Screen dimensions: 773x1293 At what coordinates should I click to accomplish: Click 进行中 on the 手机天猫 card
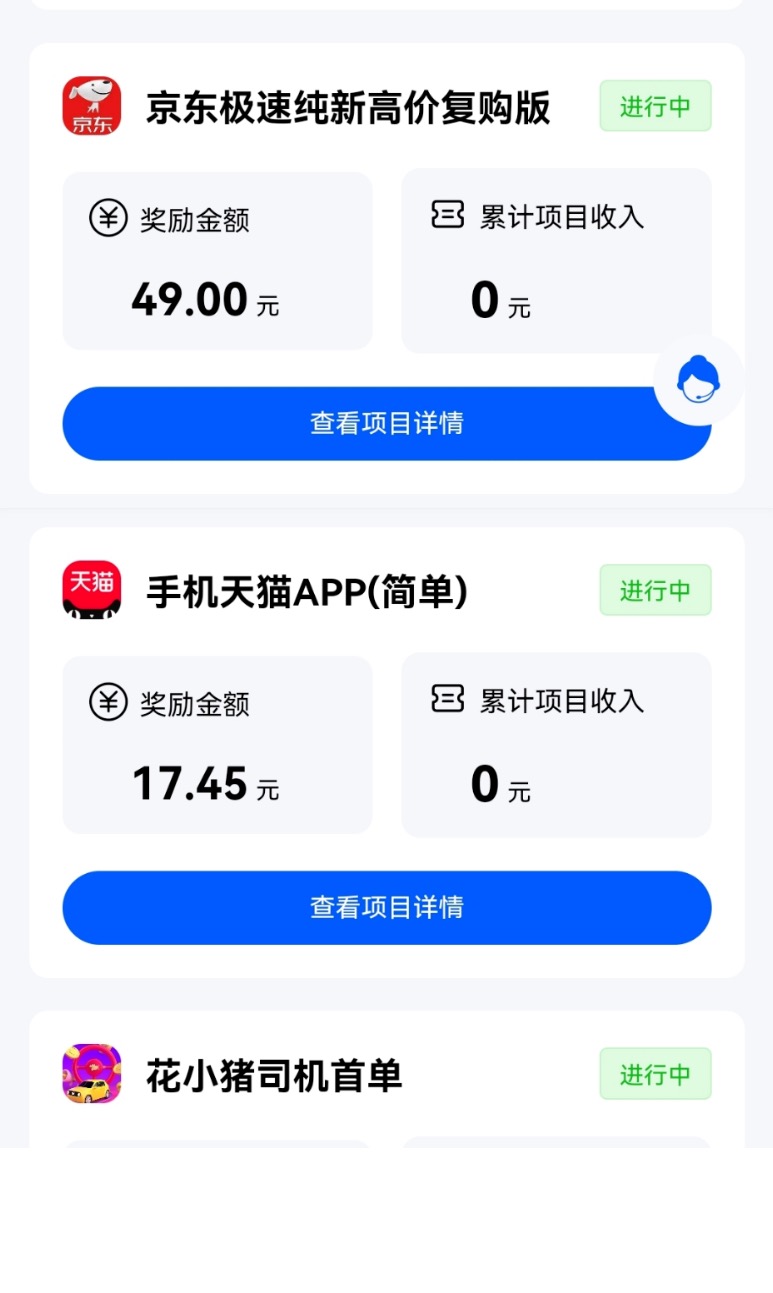click(655, 590)
